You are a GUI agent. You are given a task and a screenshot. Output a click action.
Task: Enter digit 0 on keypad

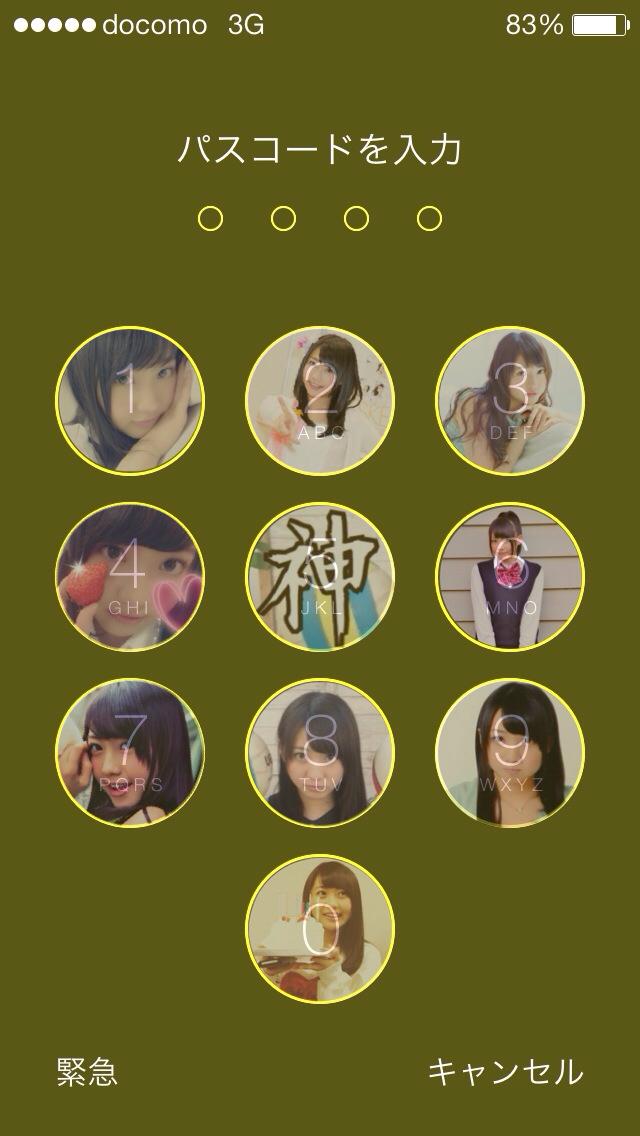(320, 929)
